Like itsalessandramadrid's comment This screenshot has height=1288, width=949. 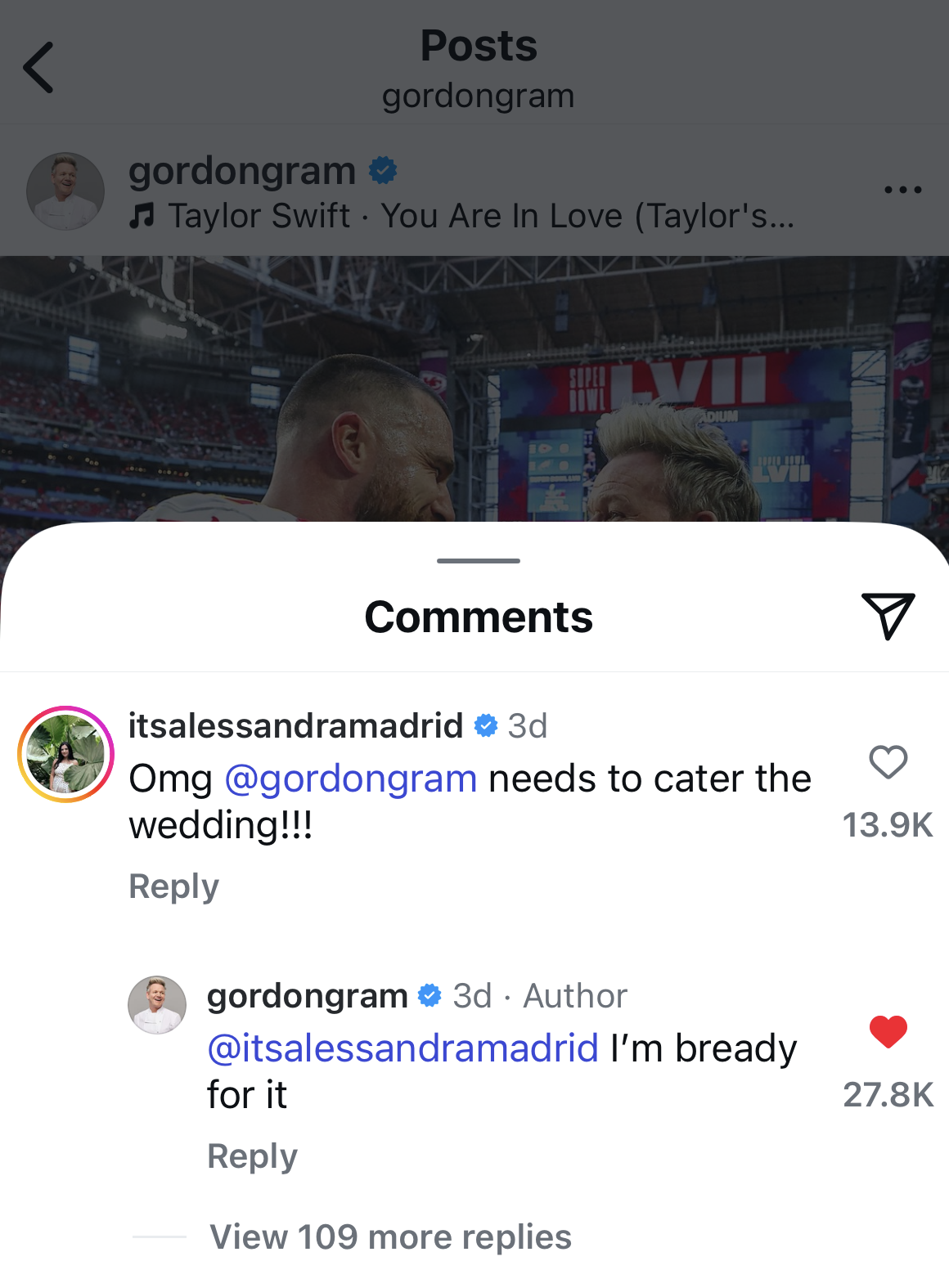[888, 762]
